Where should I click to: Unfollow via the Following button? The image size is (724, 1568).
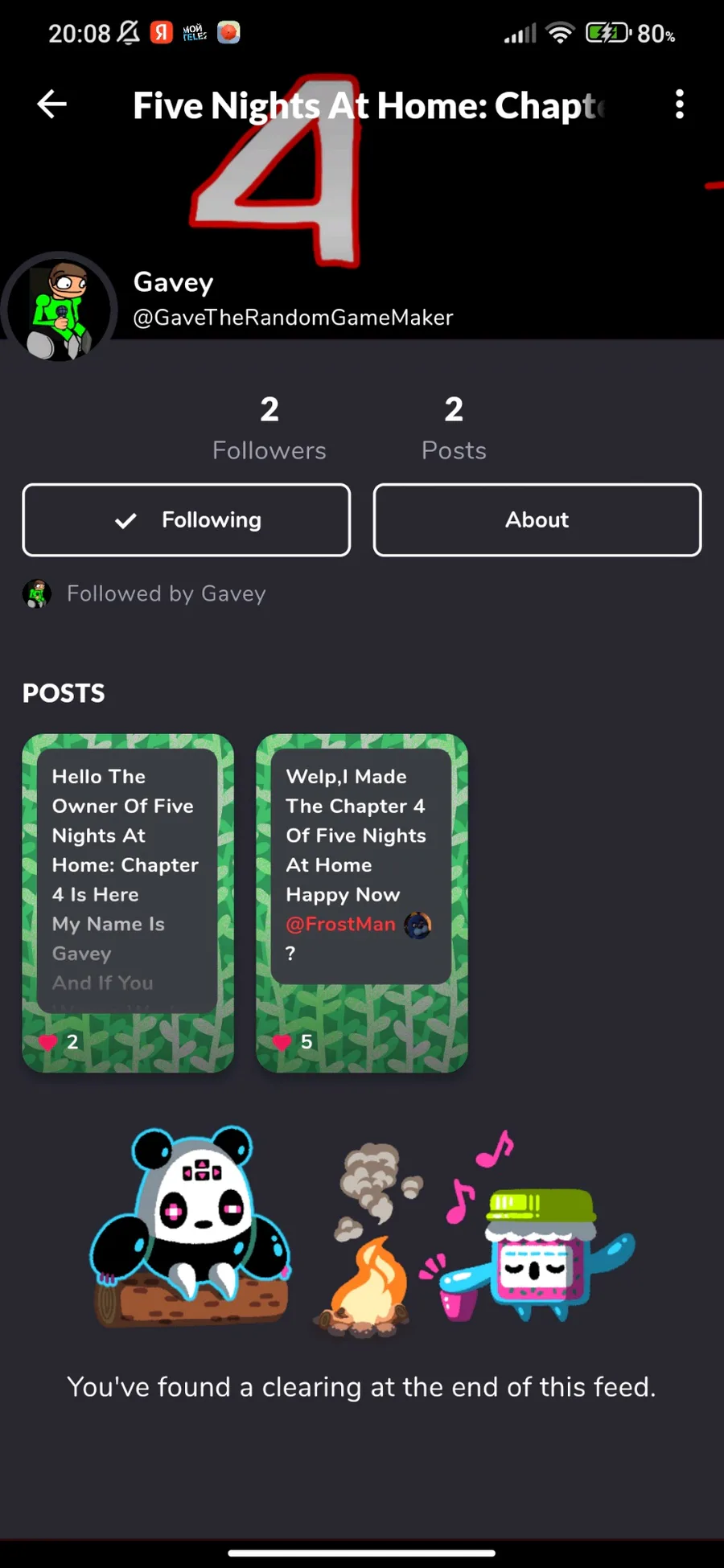click(187, 519)
